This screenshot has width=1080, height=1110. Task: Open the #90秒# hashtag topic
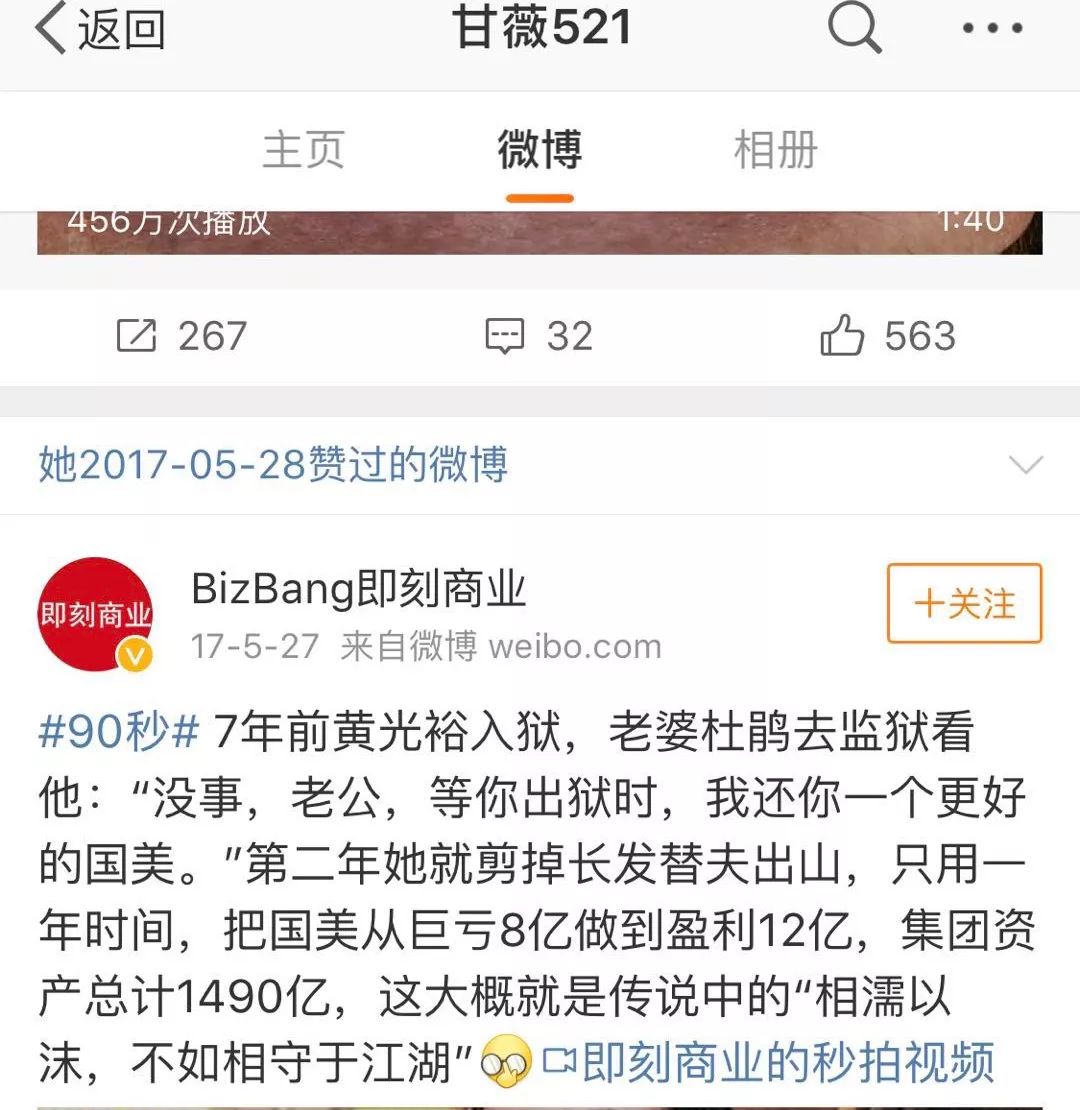119,735
